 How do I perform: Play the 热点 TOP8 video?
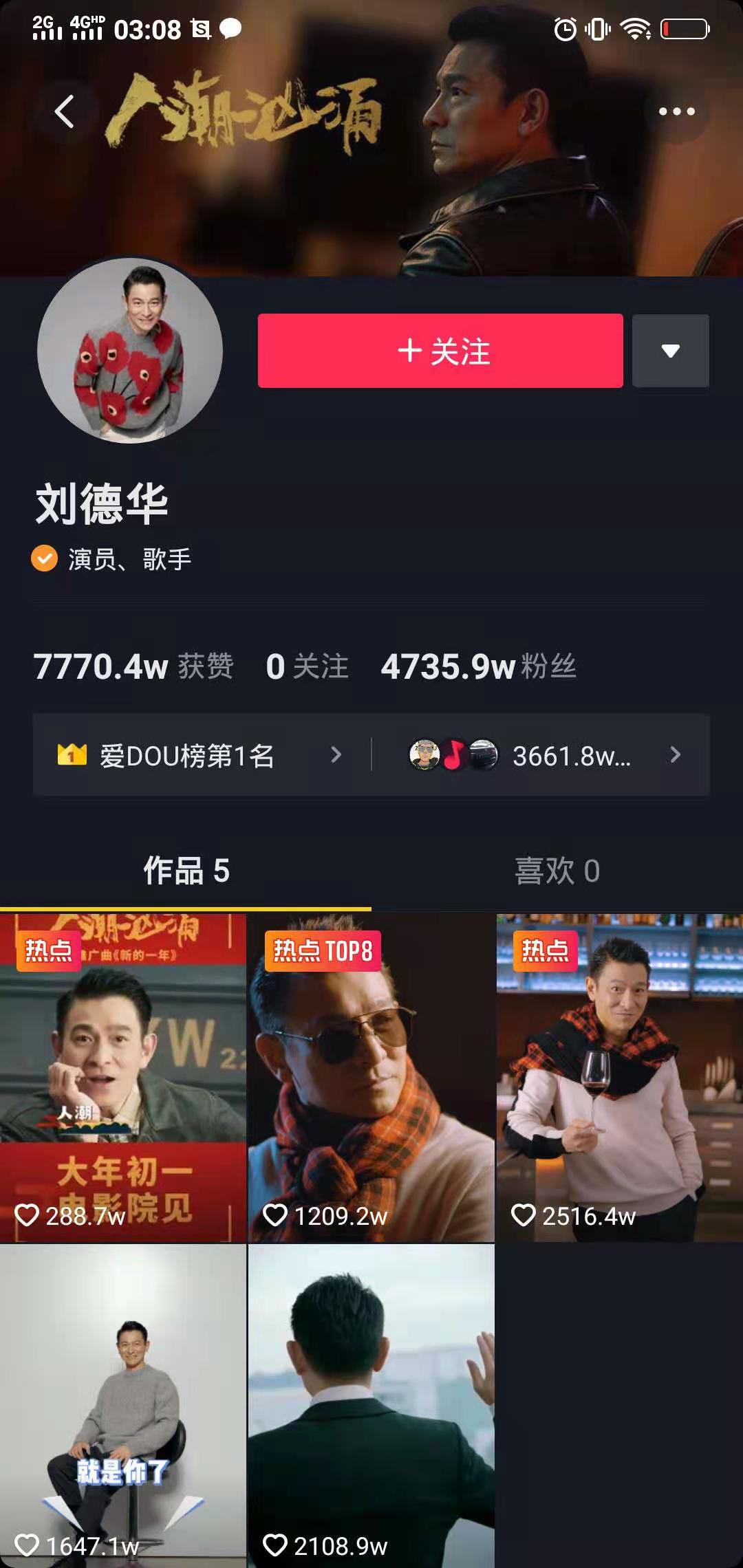point(371,1077)
